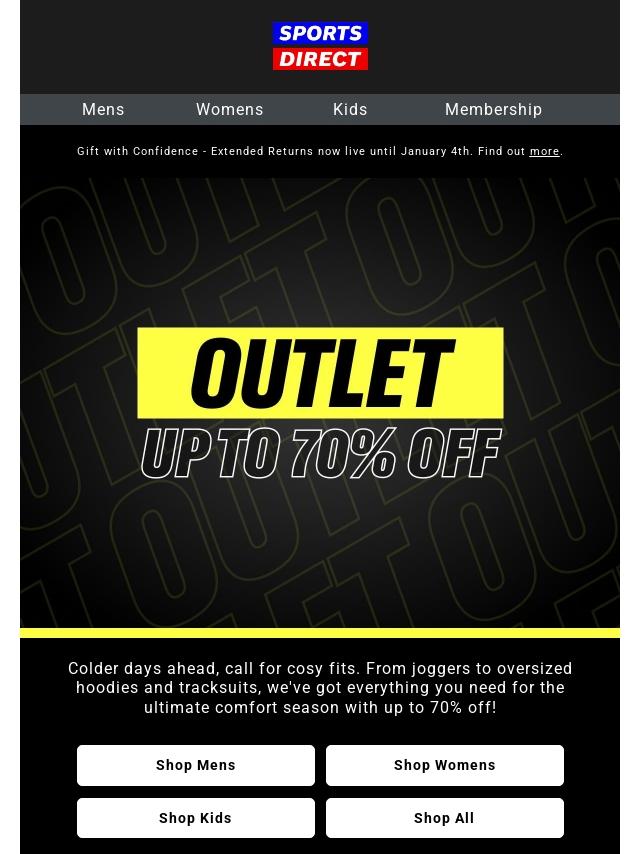Open the Membership page
640x854 pixels.
point(493,110)
